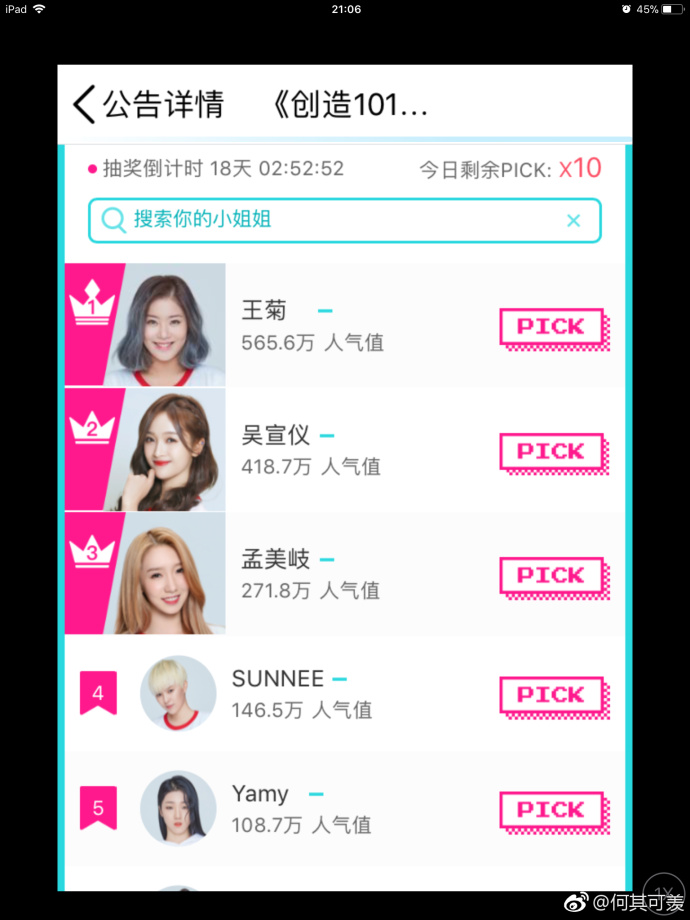Screen dimensions: 690x920
Task: Open 王菊's contestant photo
Action: 168,325
